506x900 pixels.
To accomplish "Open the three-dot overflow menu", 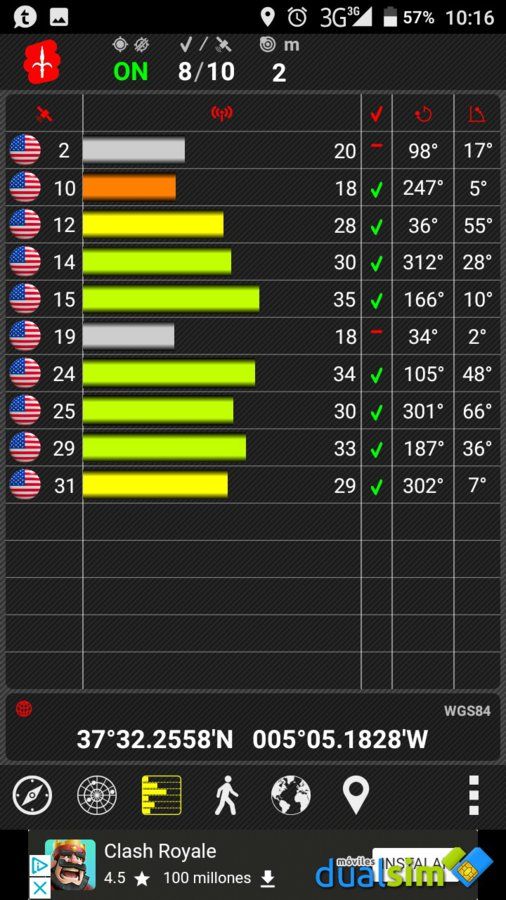I will point(473,796).
